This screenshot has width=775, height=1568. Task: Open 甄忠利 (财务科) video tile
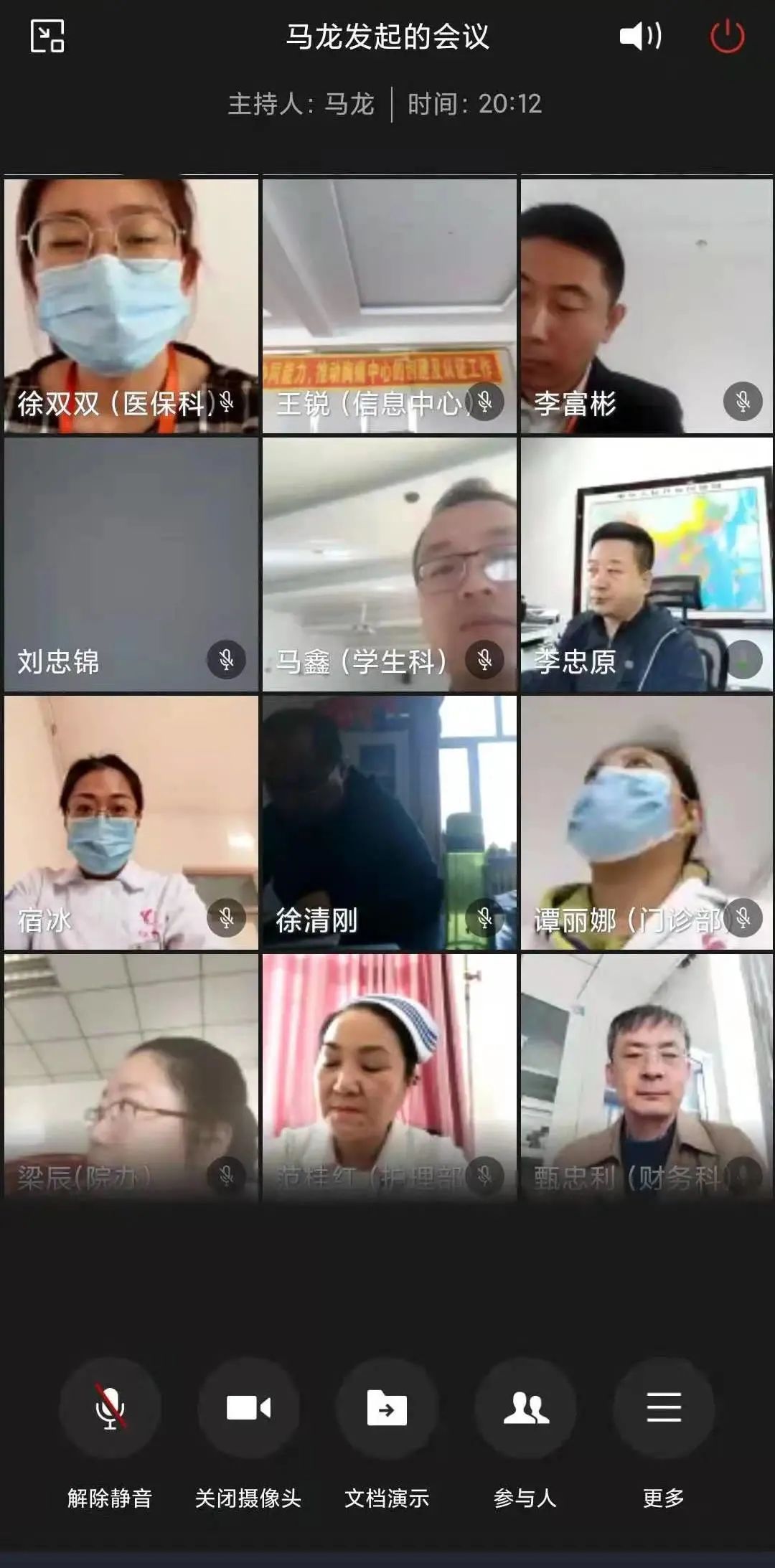(x=647, y=1076)
